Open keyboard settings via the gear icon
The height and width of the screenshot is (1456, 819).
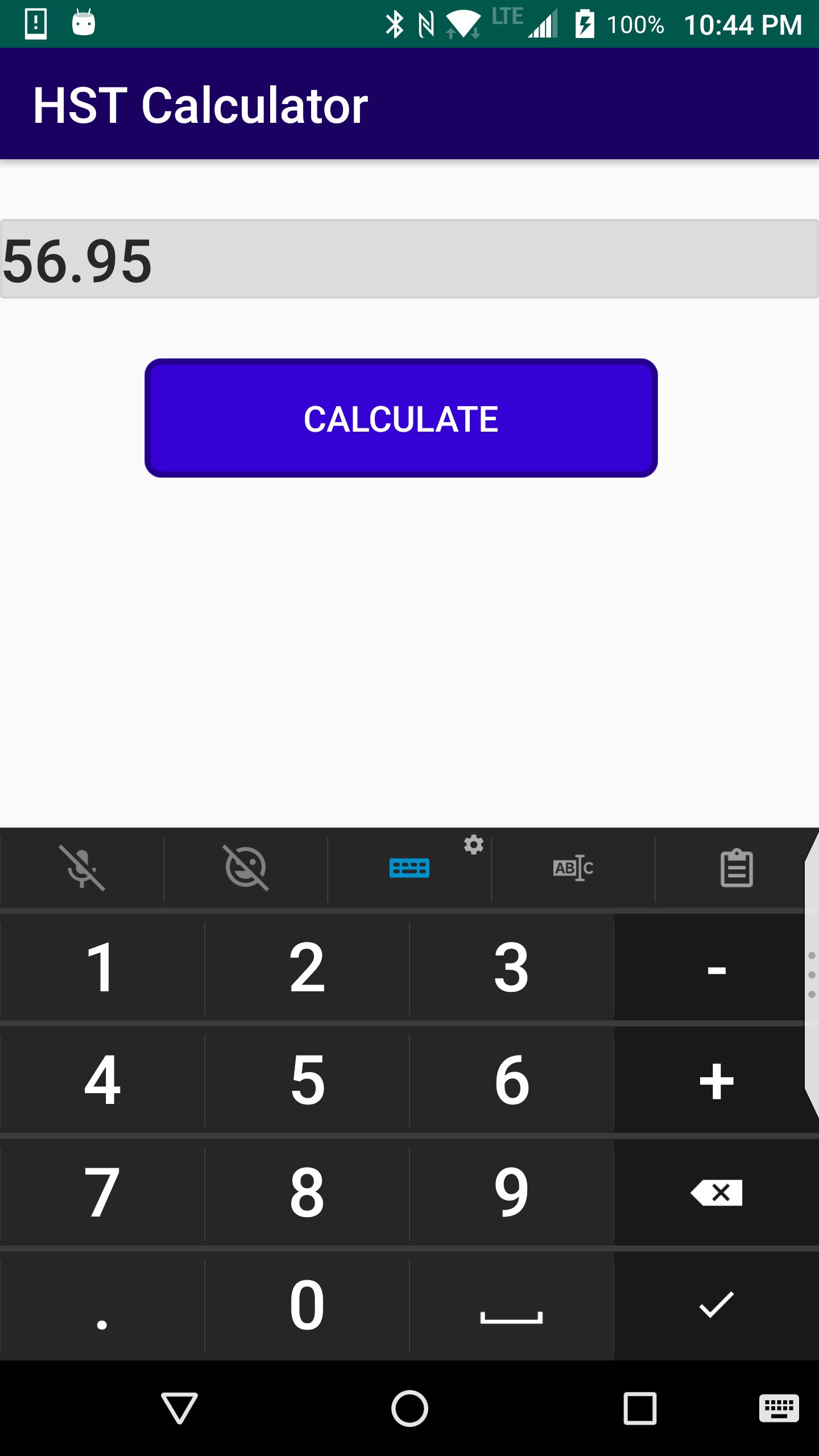(x=474, y=846)
